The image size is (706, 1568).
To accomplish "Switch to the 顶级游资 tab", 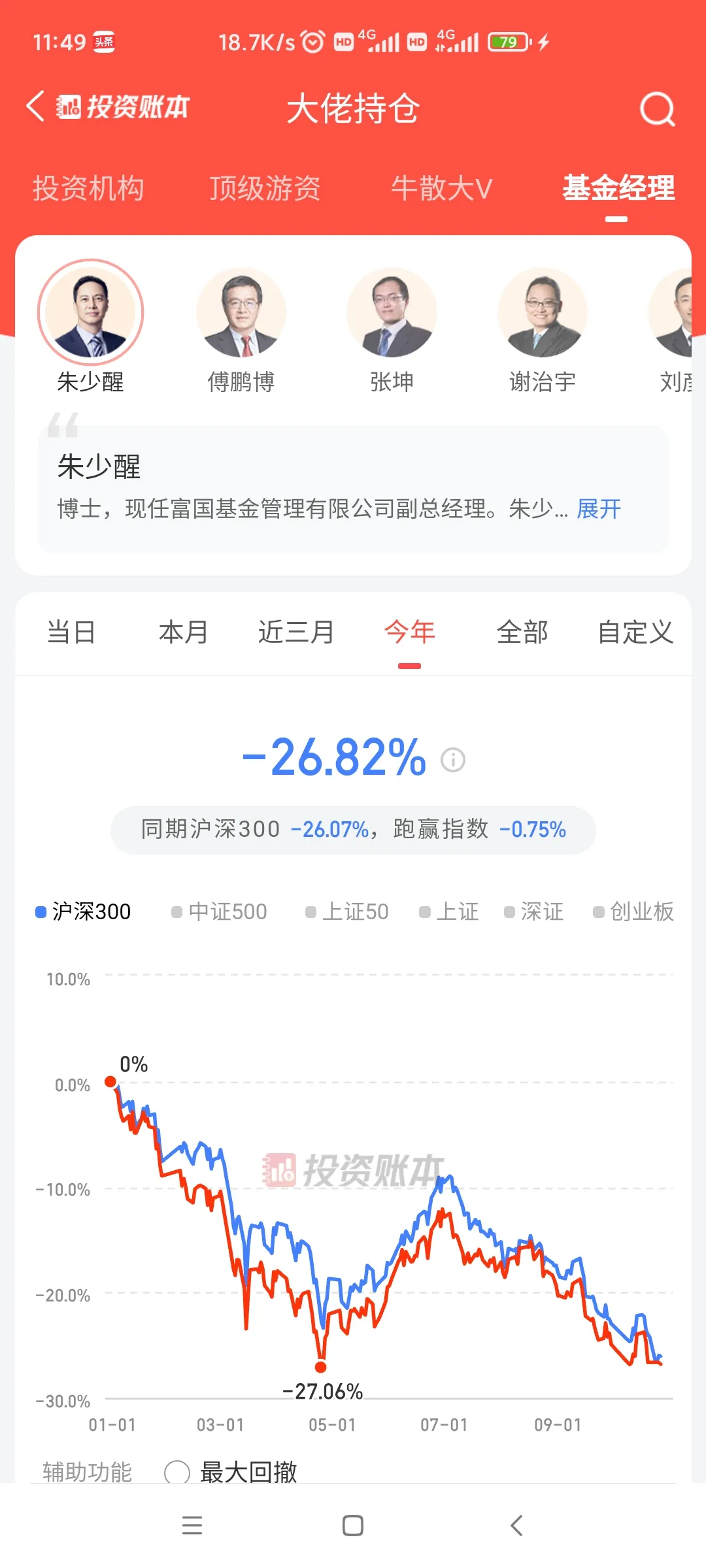I will 265,188.
